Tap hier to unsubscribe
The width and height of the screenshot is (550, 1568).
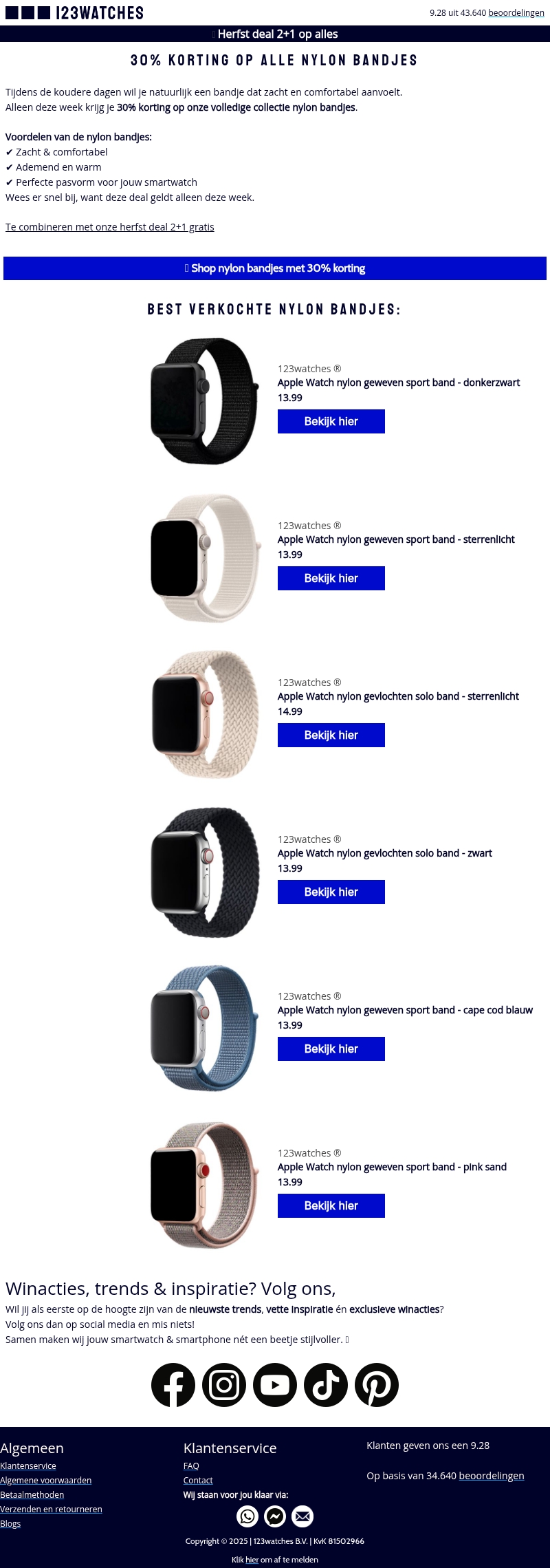tap(252, 1560)
